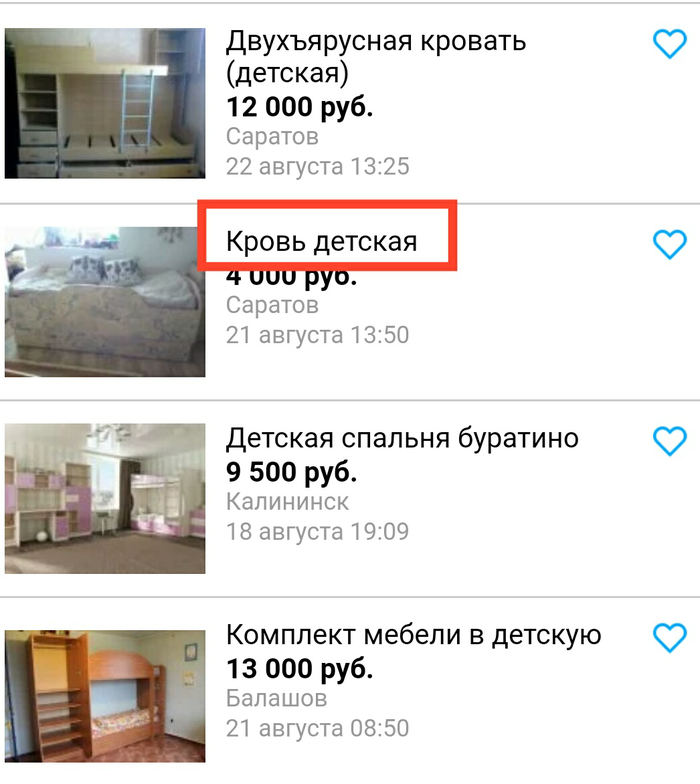700x784 pixels.
Task: Favorite the Детская спальня буратино listing
Action: pyautogui.click(x=669, y=440)
